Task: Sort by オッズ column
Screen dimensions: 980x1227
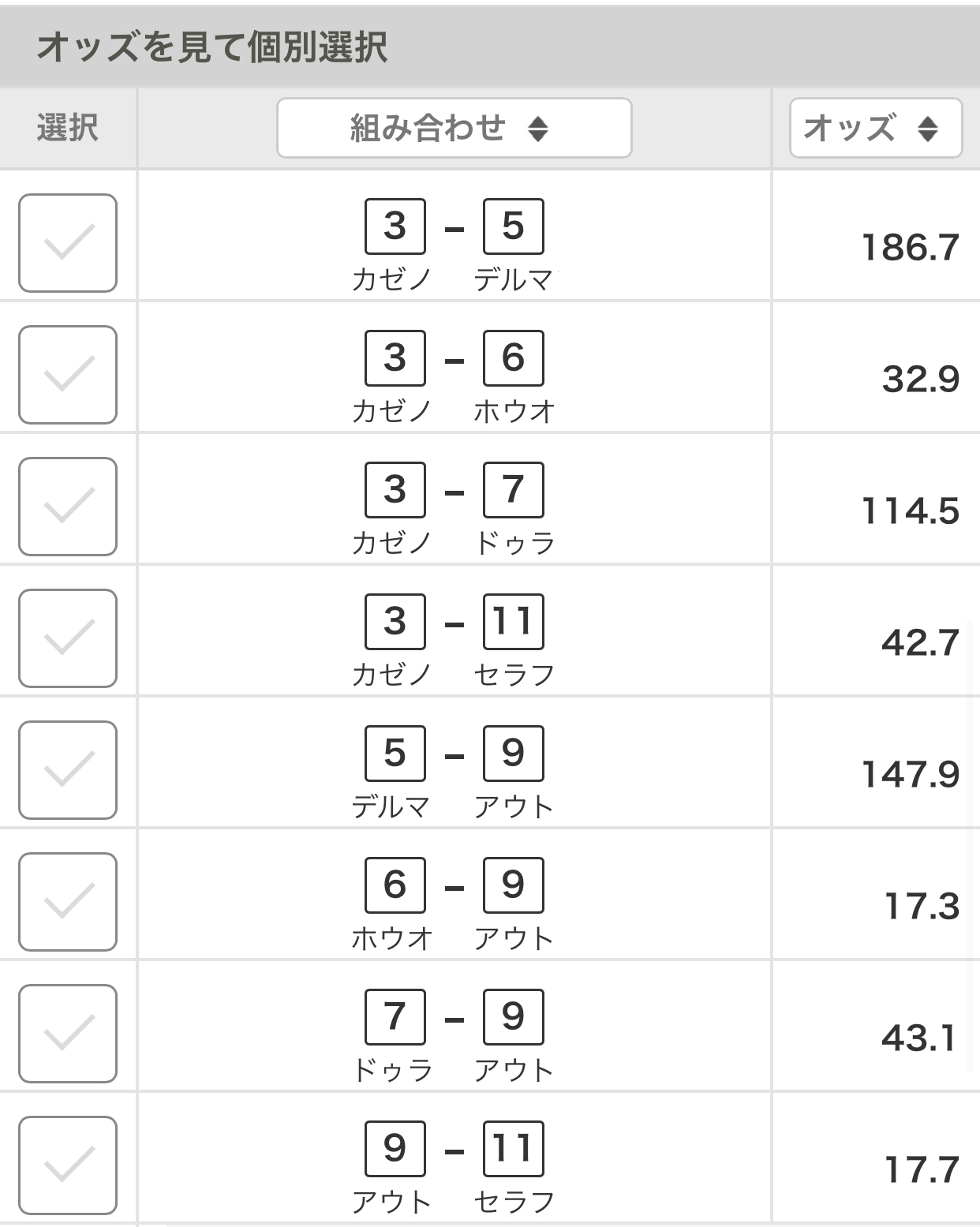Action: (x=875, y=128)
